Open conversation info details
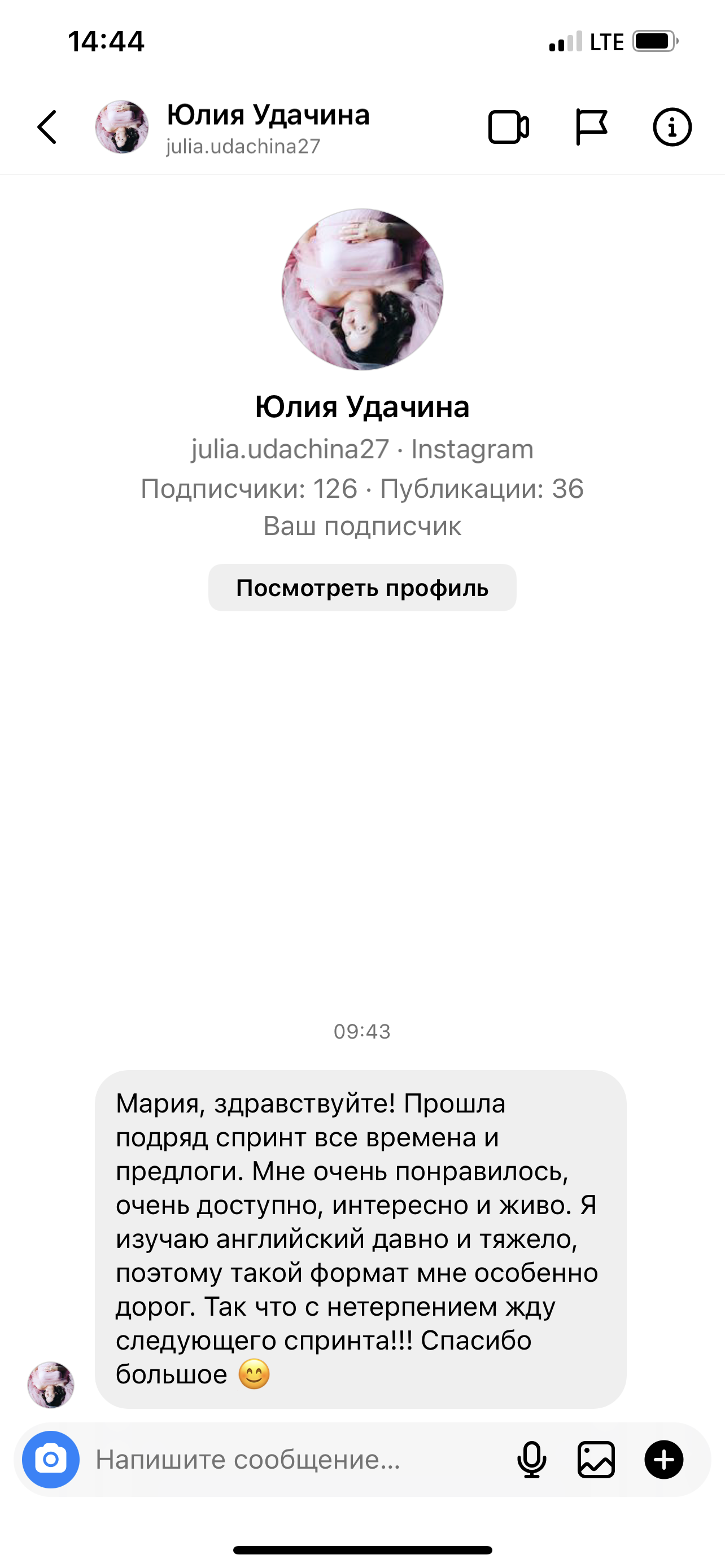This screenshot has height=1568, width=725. pyautogui.click(x=672, y=127)
